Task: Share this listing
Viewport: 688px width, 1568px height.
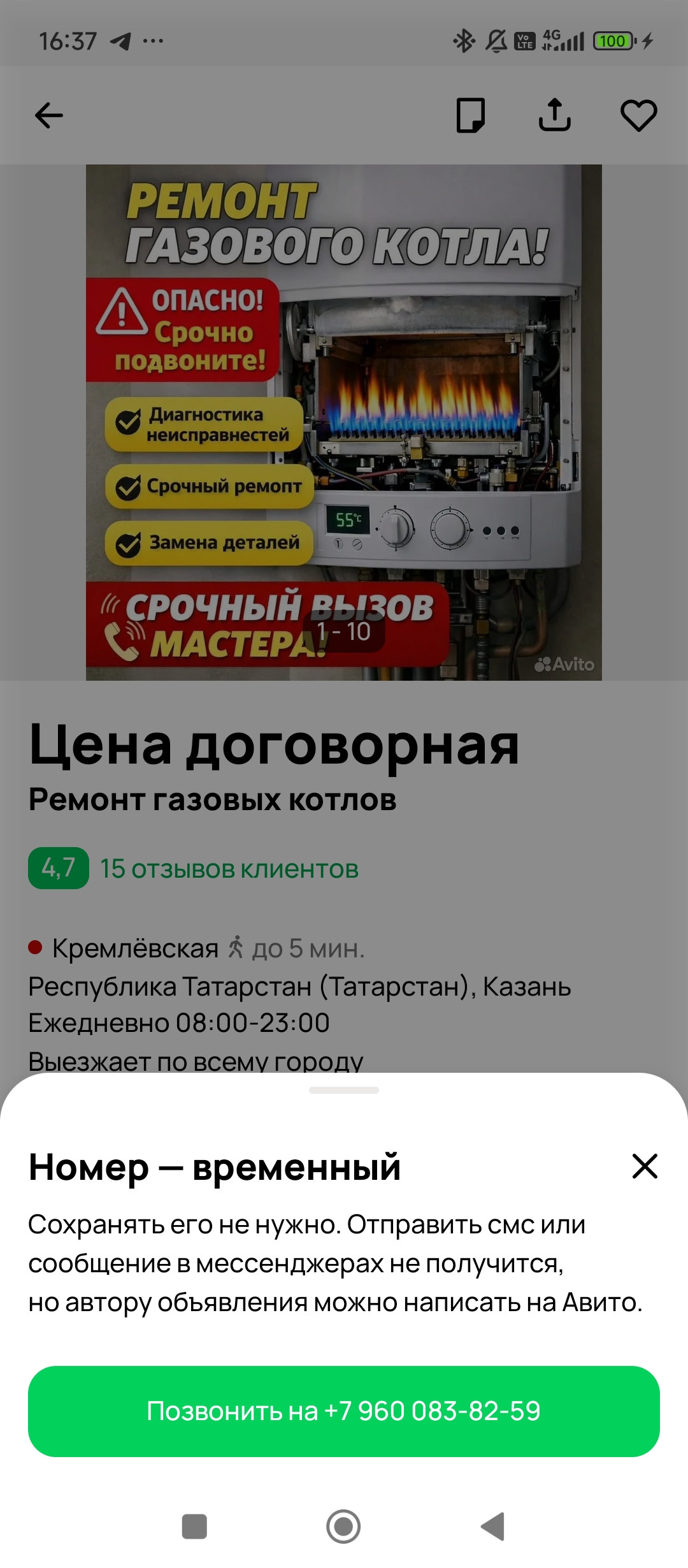Action: click(x=555, y=115)
